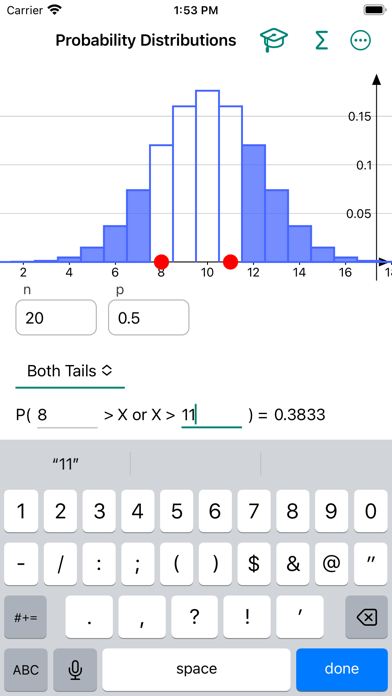Select the red point at 8 on chart
Screen dimensions: 392x696
pyautogui.click(x=162, y=261)
